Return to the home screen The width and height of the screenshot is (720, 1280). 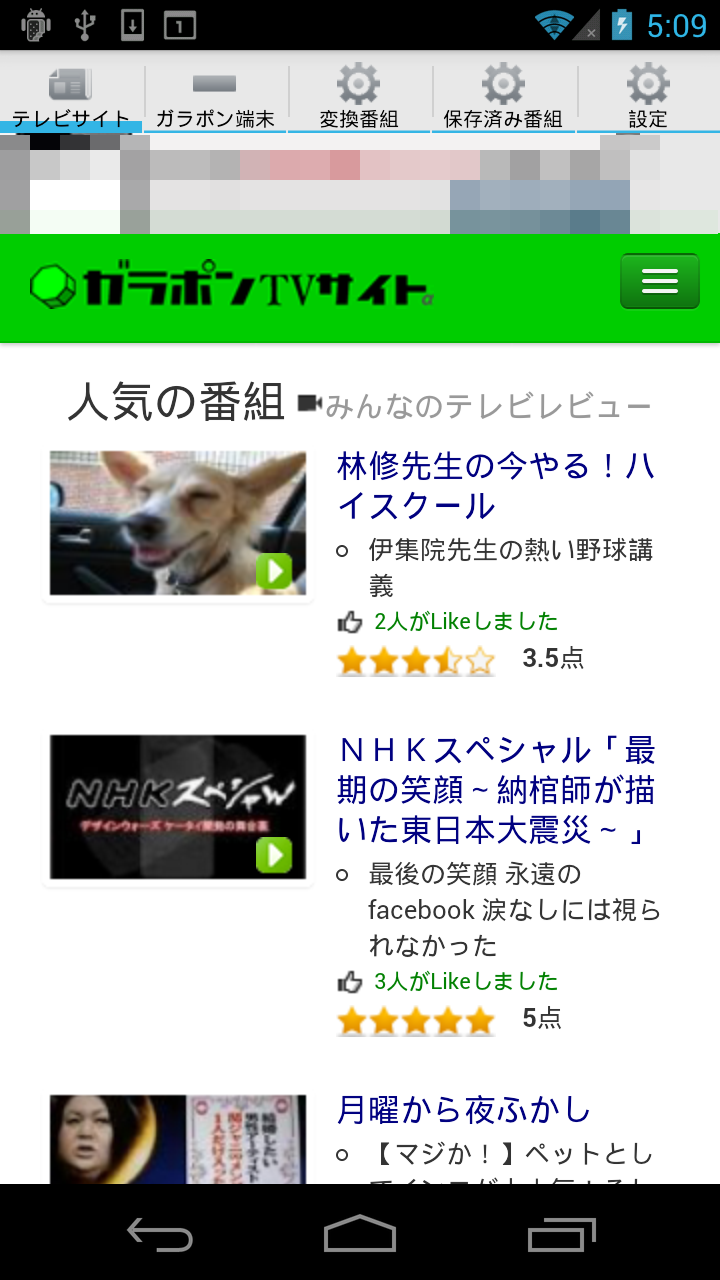360,1235
